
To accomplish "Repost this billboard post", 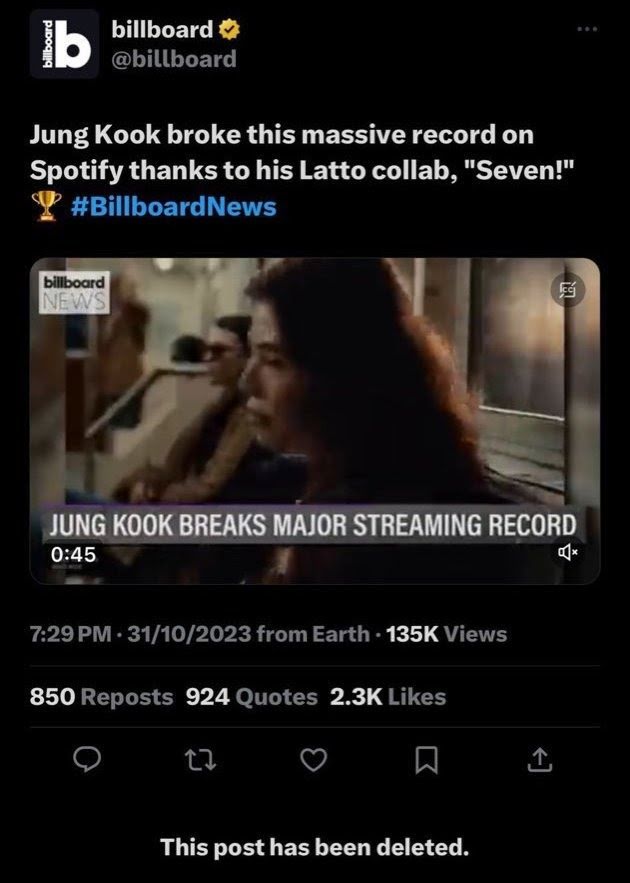I will click(x=200, y=760).
